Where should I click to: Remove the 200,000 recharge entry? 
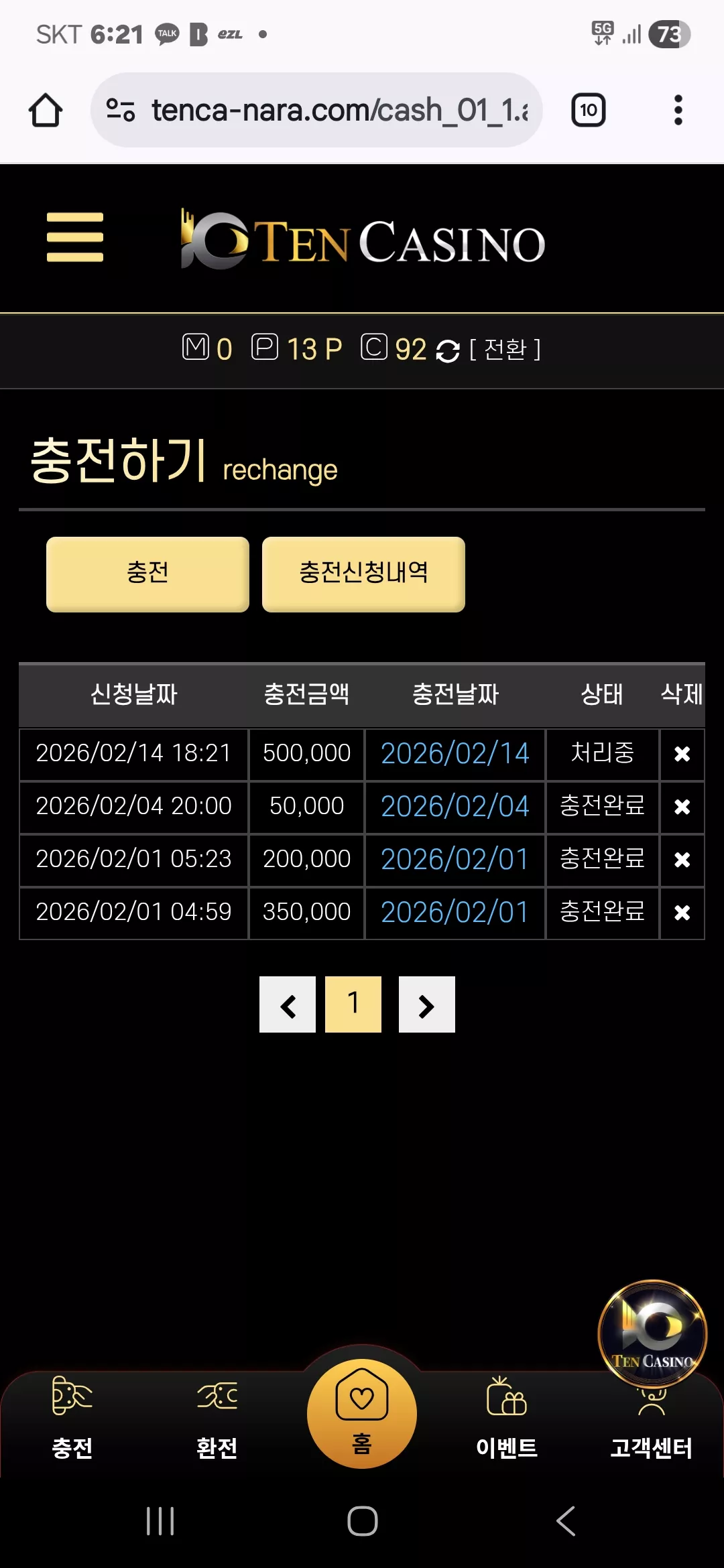[682, 860]
